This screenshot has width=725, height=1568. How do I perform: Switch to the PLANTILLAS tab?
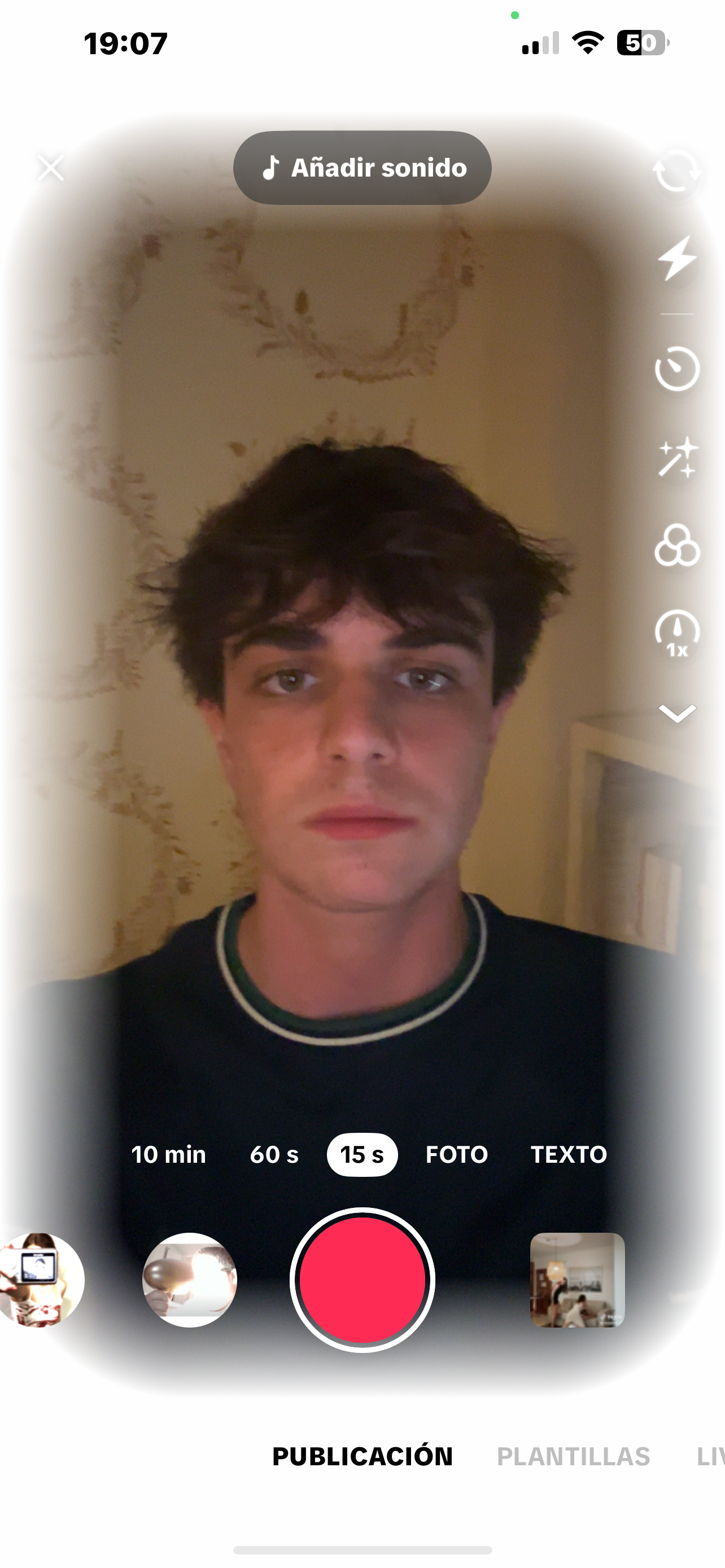tap(574, 1457)
